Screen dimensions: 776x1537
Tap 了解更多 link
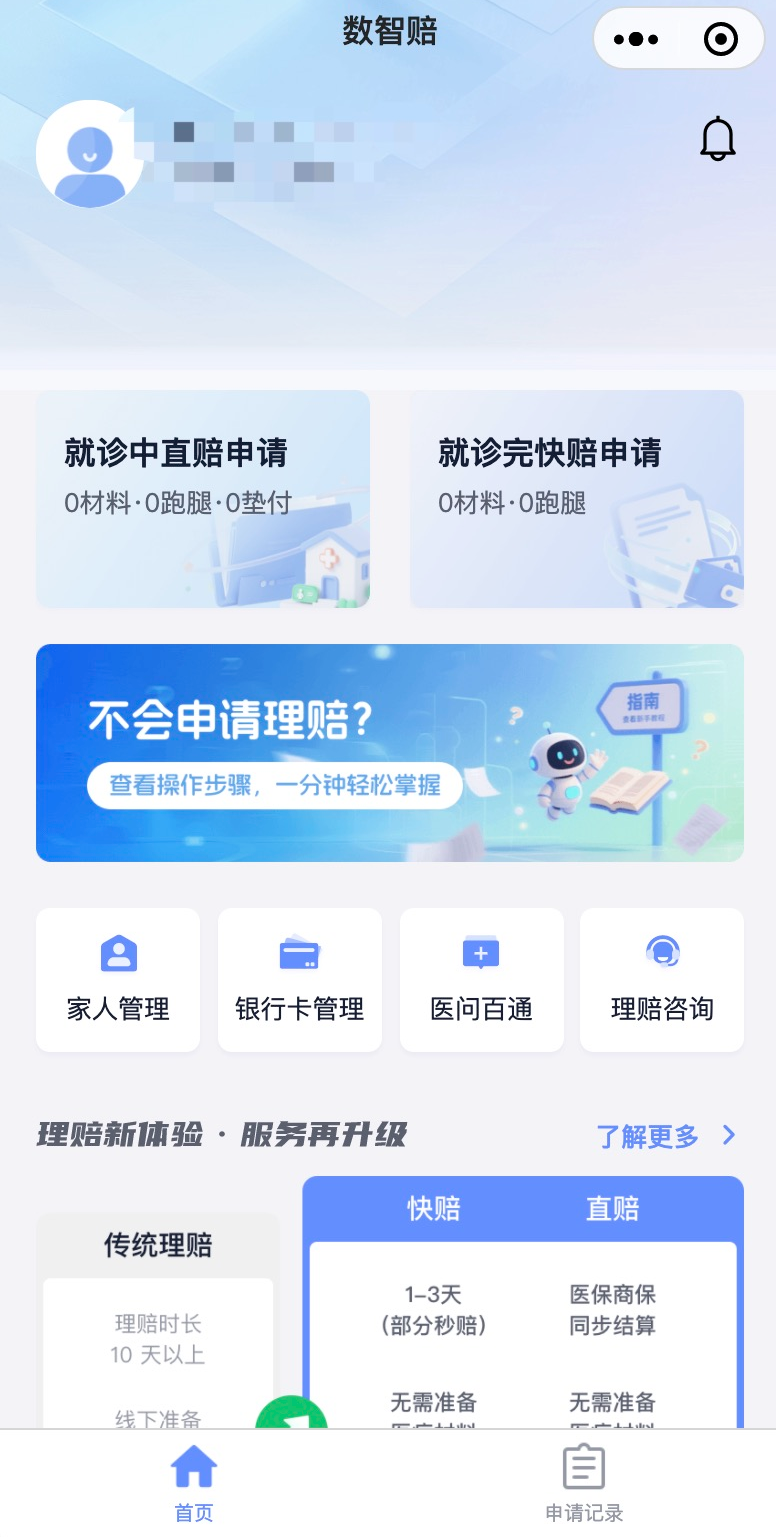[666, 1136]
